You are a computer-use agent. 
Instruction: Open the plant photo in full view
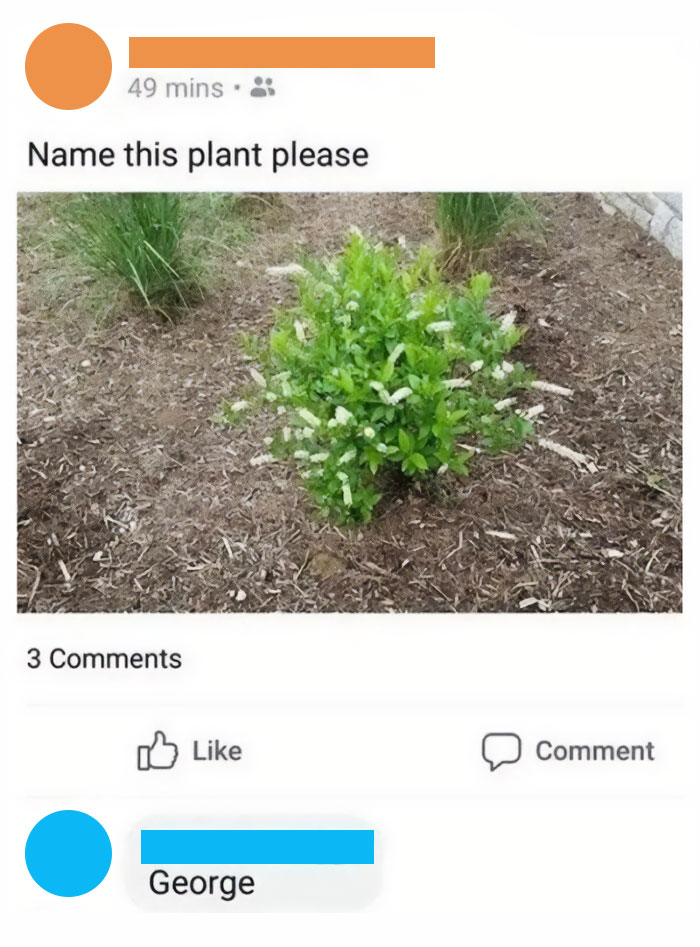349,402
